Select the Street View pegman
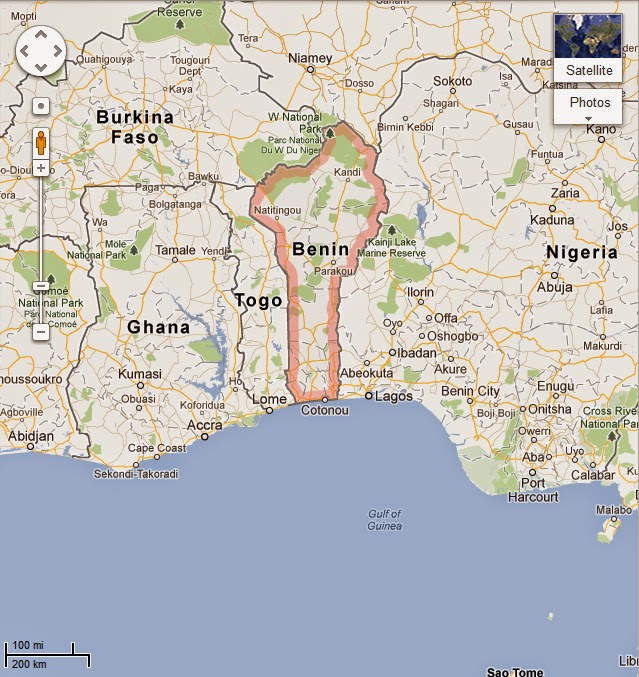The image size is (639, 677). [41, 141]
